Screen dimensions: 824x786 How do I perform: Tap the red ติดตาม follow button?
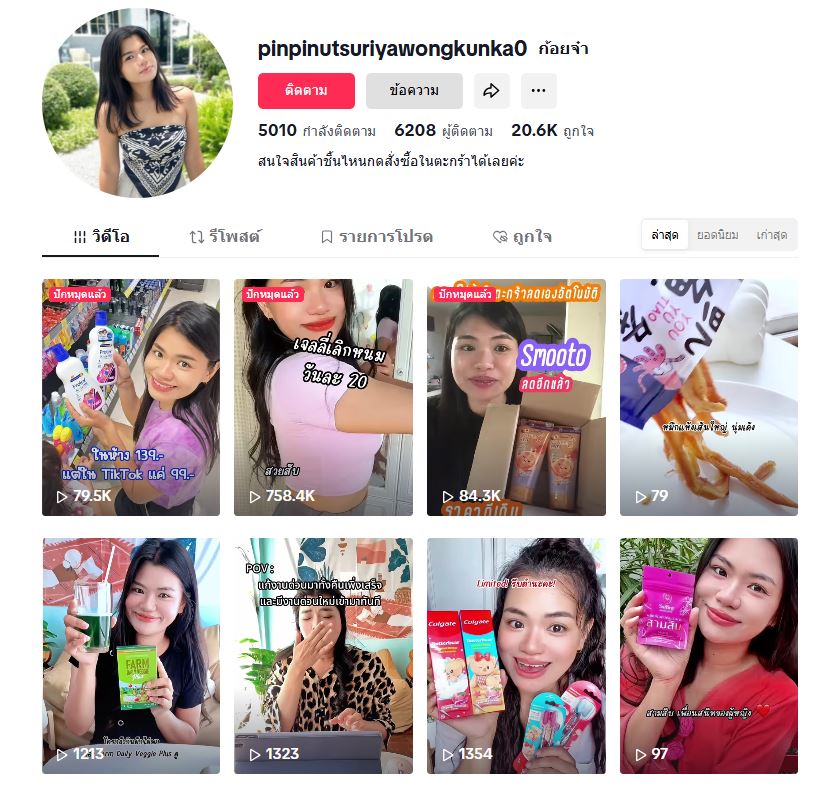306,91
